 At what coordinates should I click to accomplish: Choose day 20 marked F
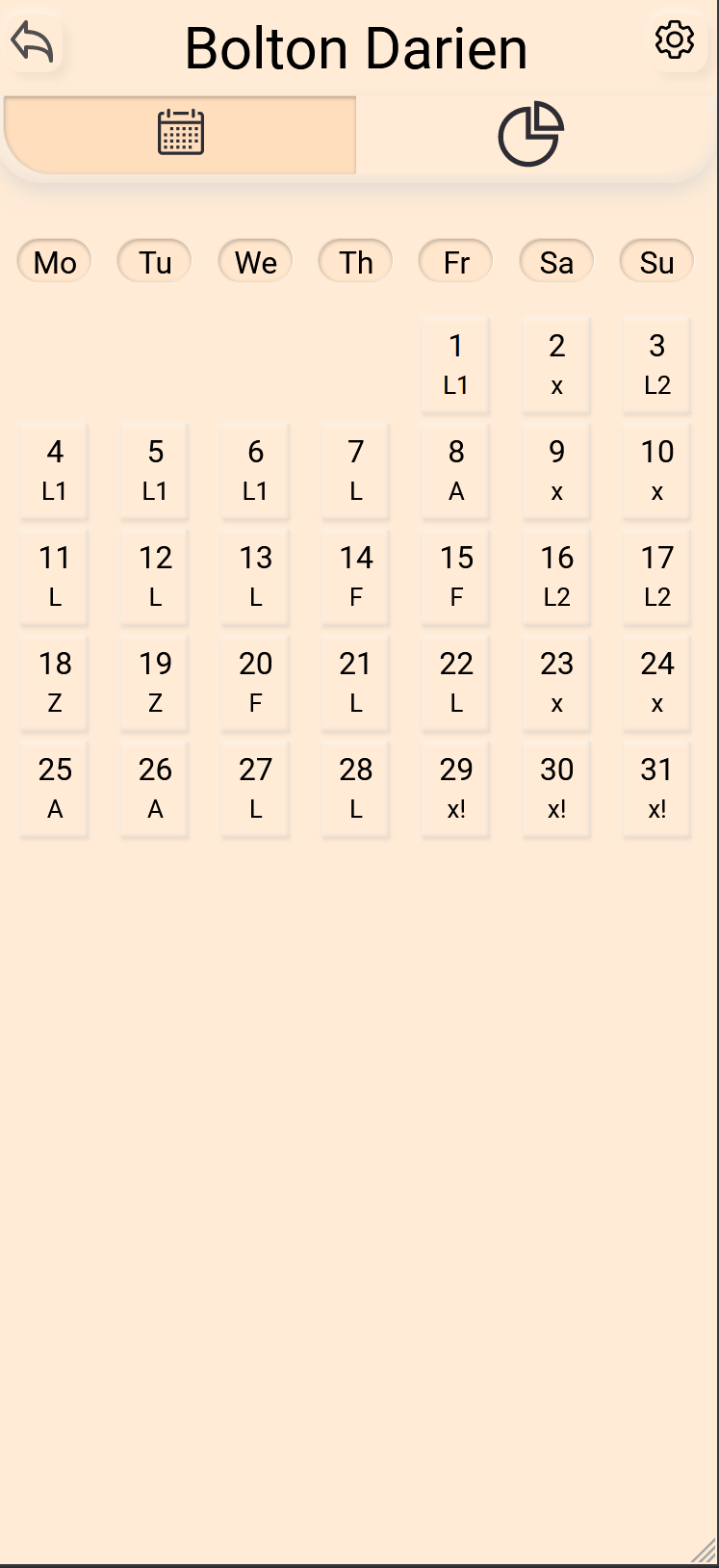[x=255, y=683]
